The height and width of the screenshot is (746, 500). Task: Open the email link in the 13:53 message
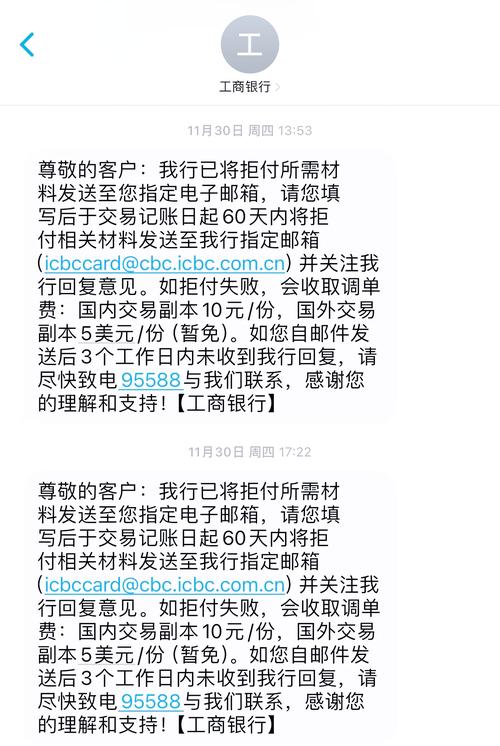[165, 263]
